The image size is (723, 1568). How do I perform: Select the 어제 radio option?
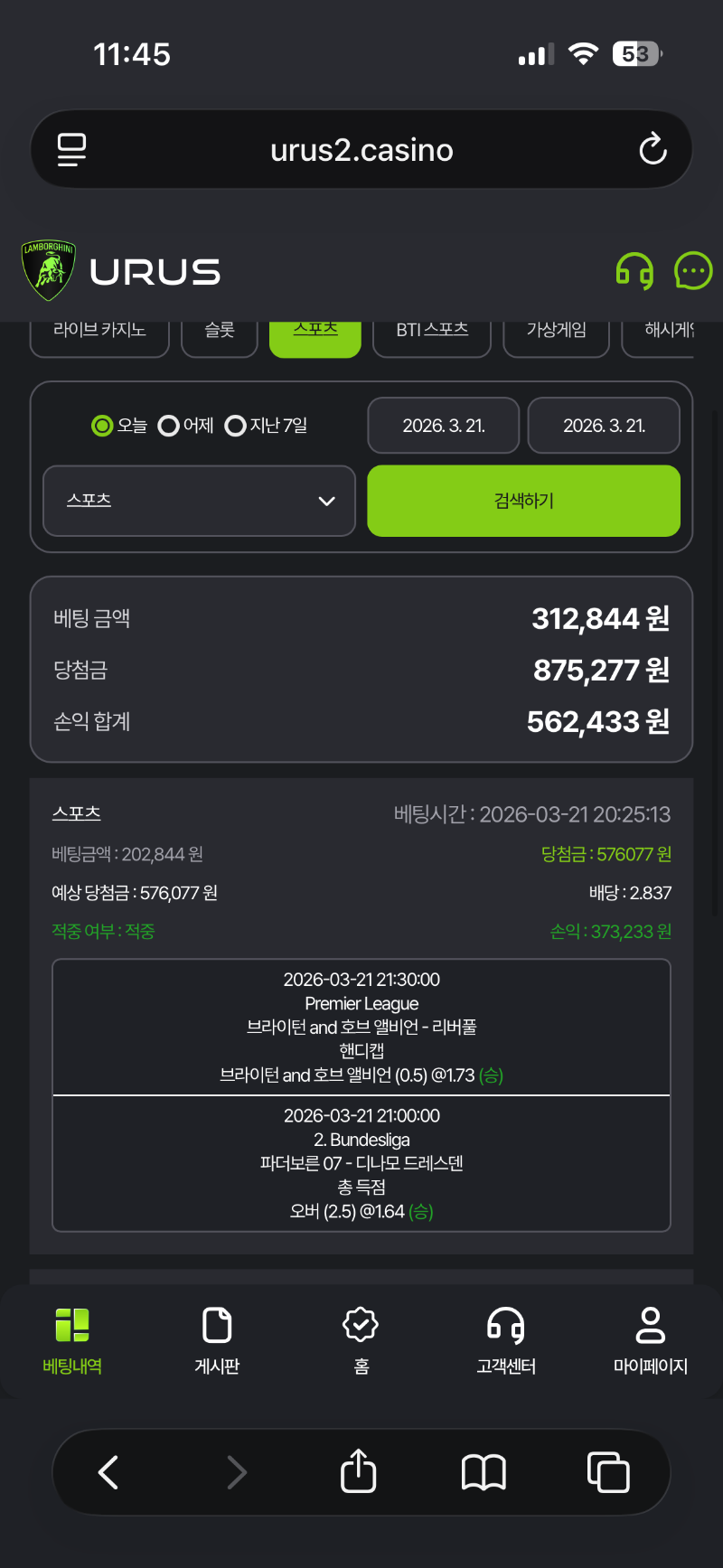pyautogui.click(x=169, y=426)
